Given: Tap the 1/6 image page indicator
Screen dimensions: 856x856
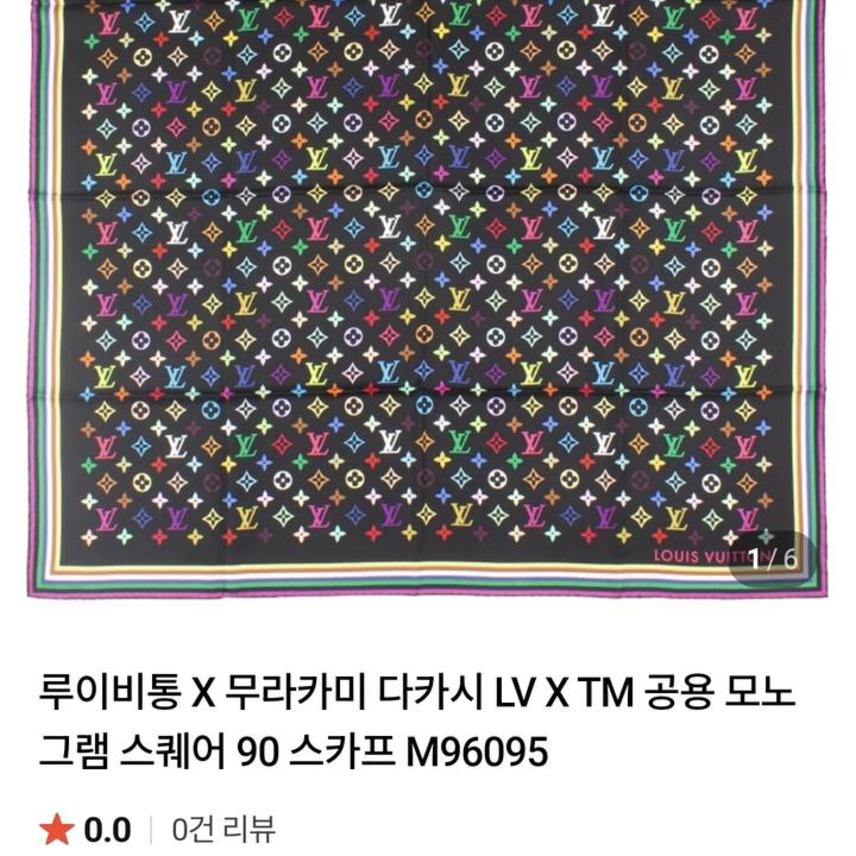Looking at the screenshot, I should click(x=773, y=559).
